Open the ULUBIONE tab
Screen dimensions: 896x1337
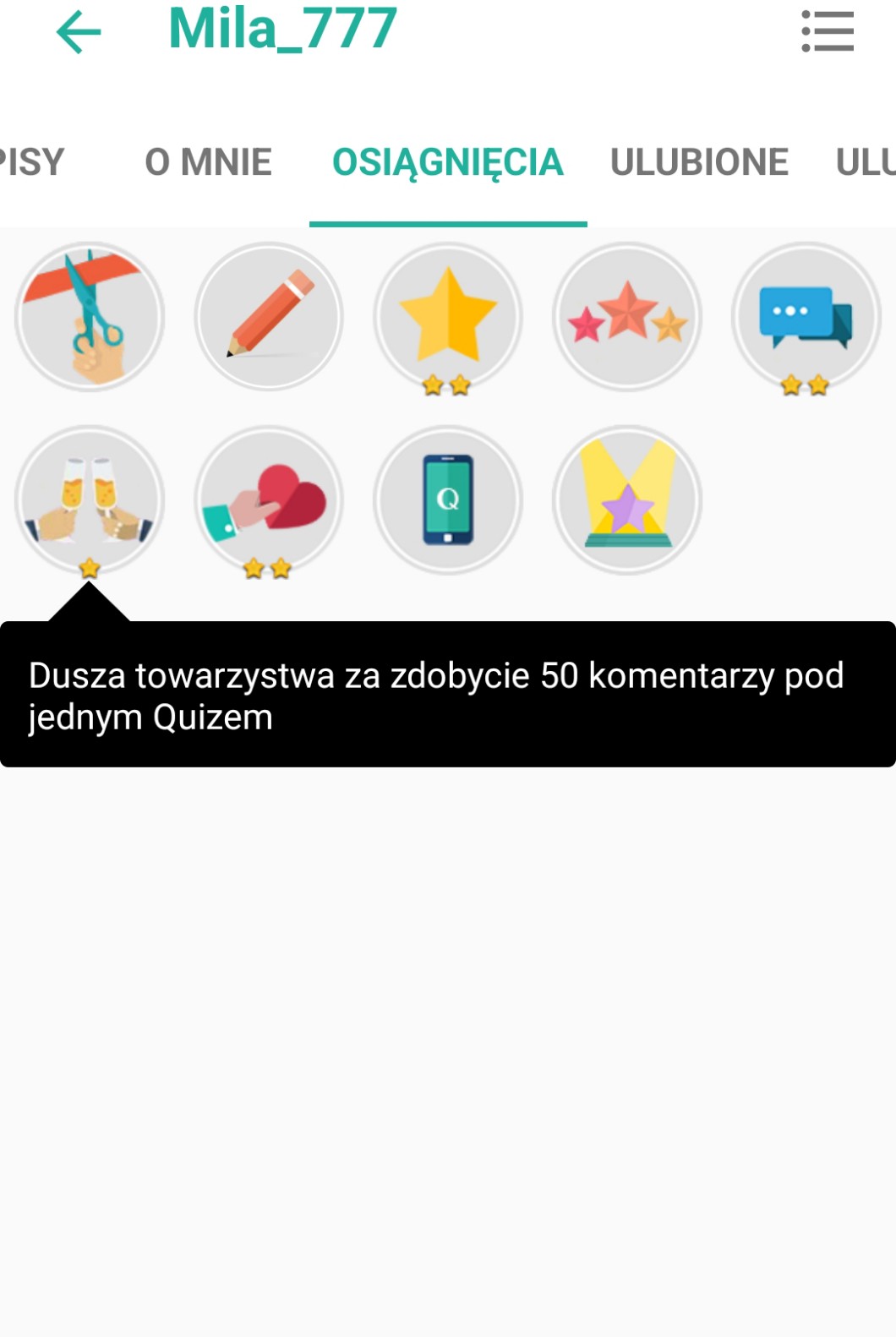coord(699,162)
